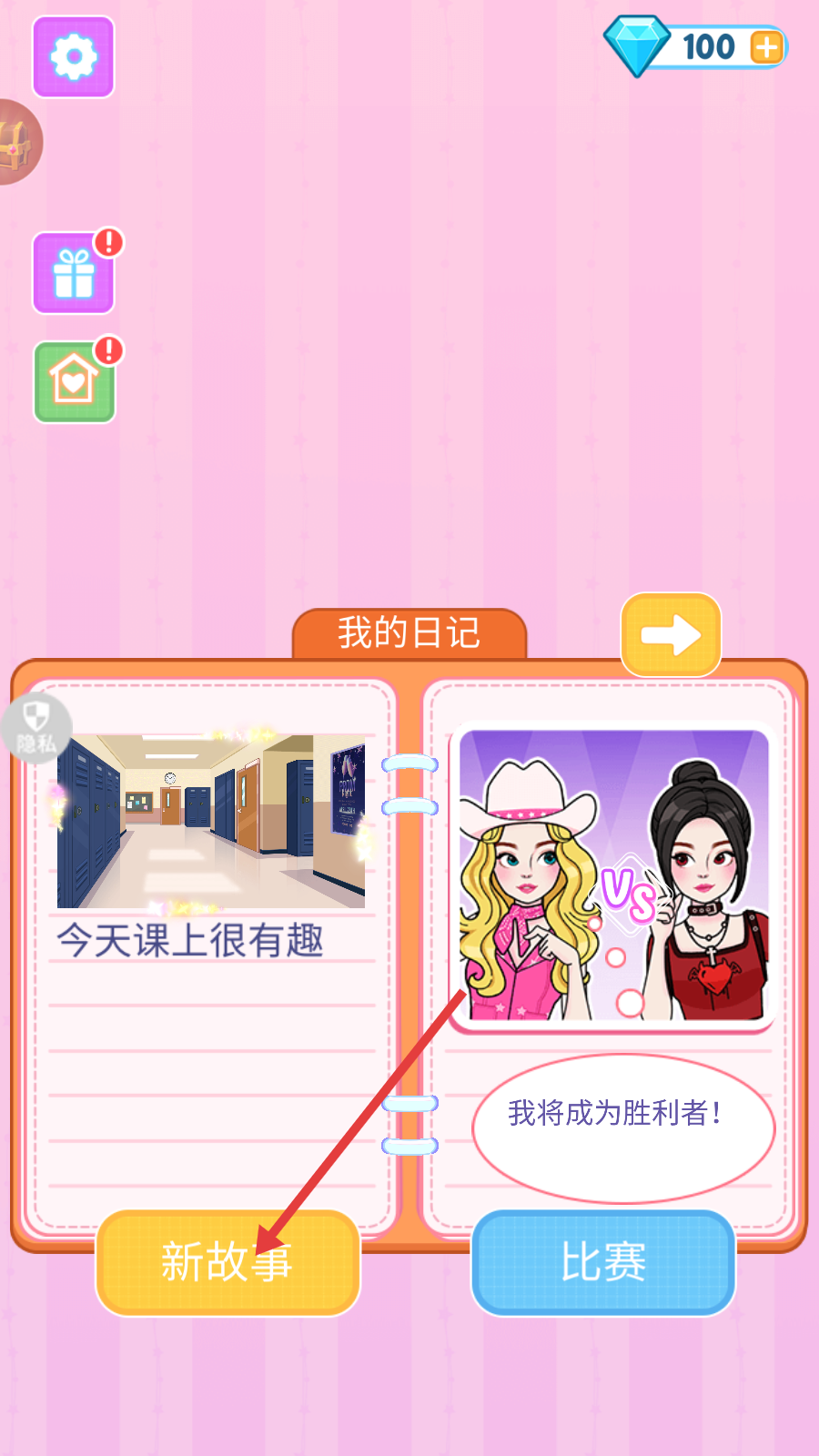The image size is (819, 1456).
Task: Enter the 比赛 competition
Action: (602, 1262)
